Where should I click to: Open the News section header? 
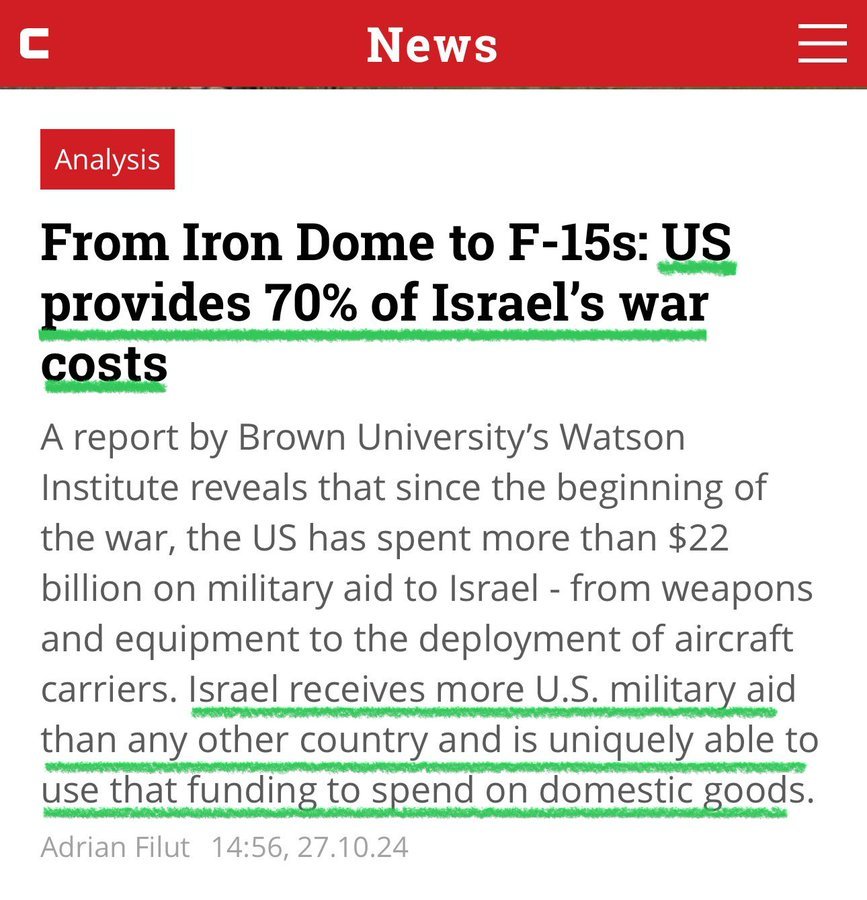[432, 45]
